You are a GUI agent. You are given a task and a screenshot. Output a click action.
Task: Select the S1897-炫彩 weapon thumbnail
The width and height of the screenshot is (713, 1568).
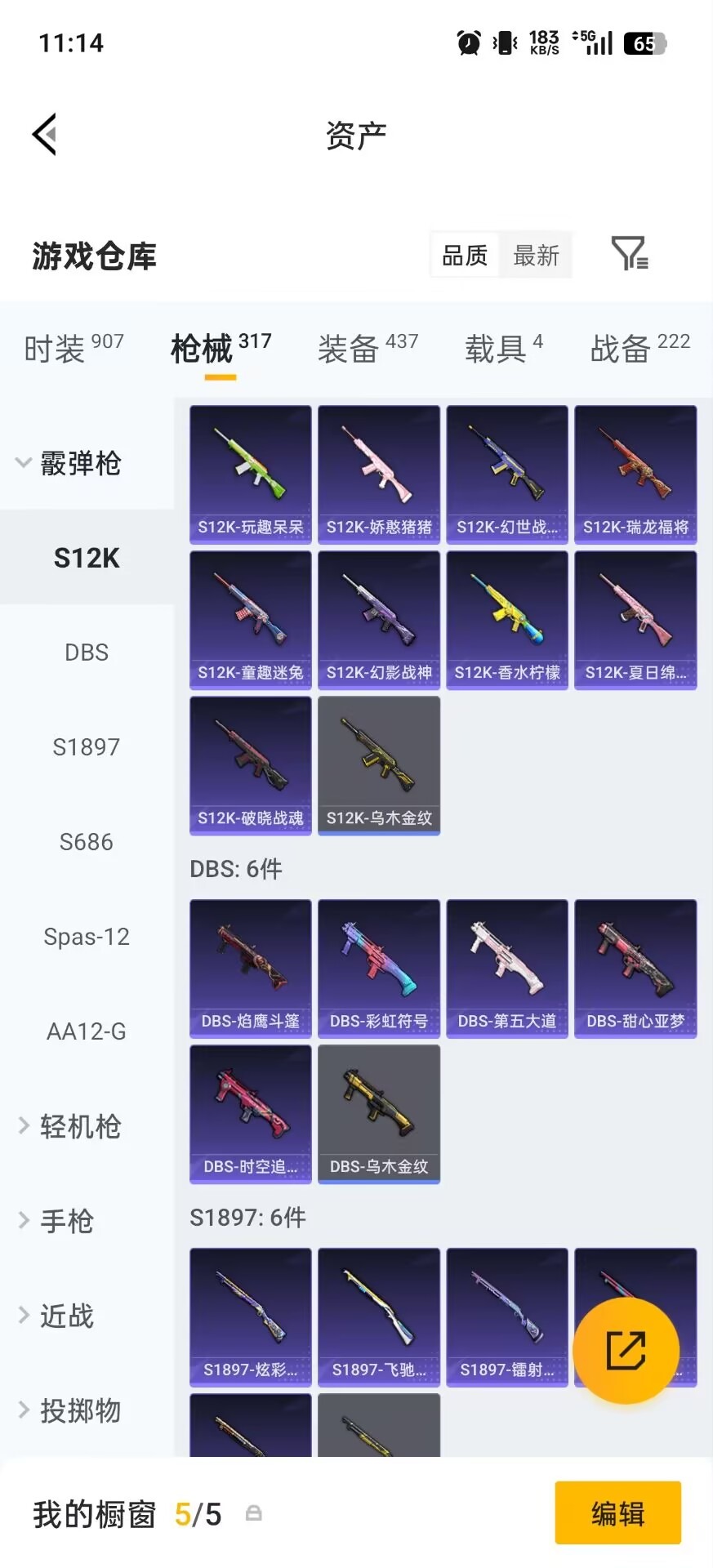[x=249, y=1317]
